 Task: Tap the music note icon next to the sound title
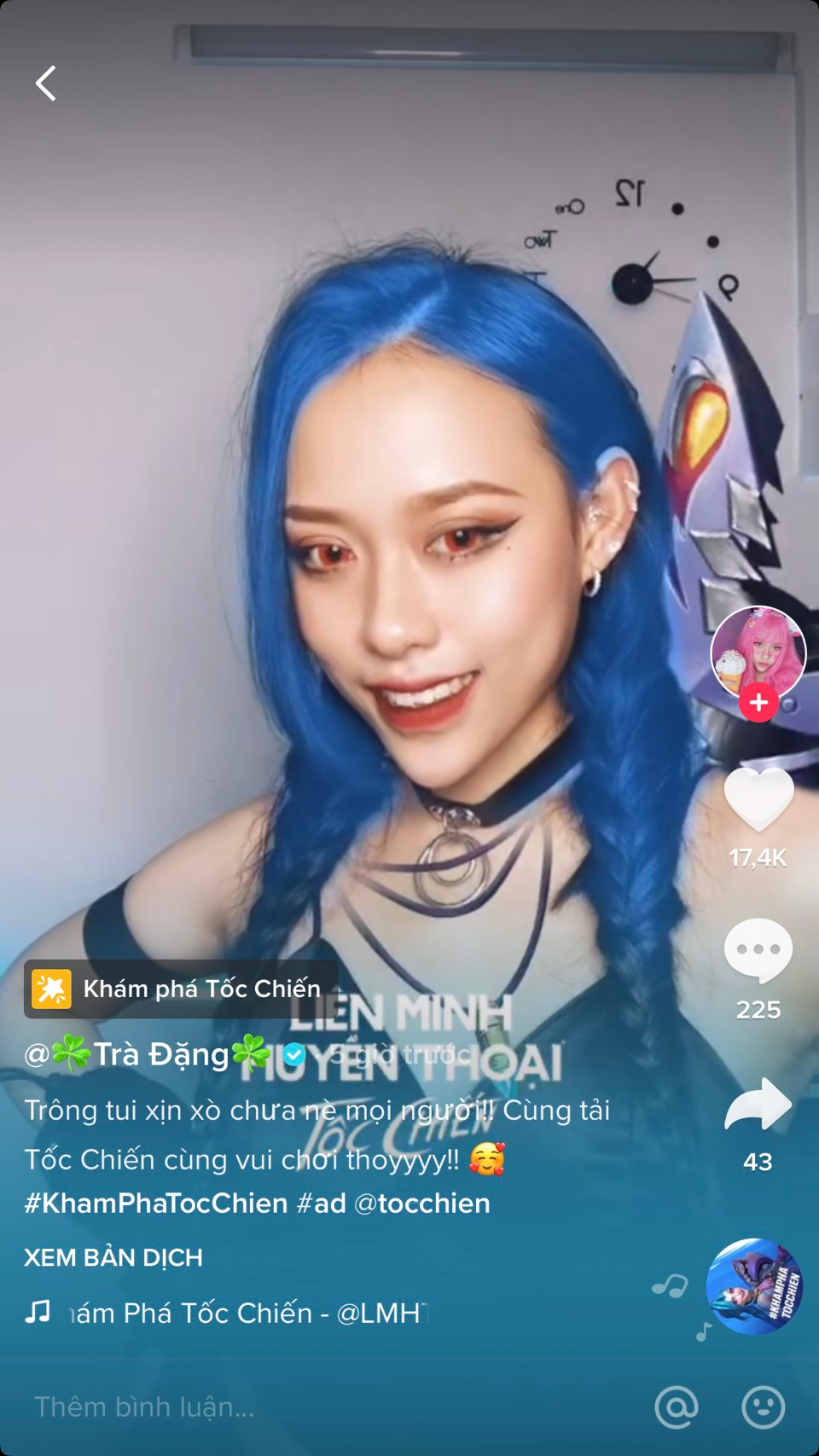37,1314
